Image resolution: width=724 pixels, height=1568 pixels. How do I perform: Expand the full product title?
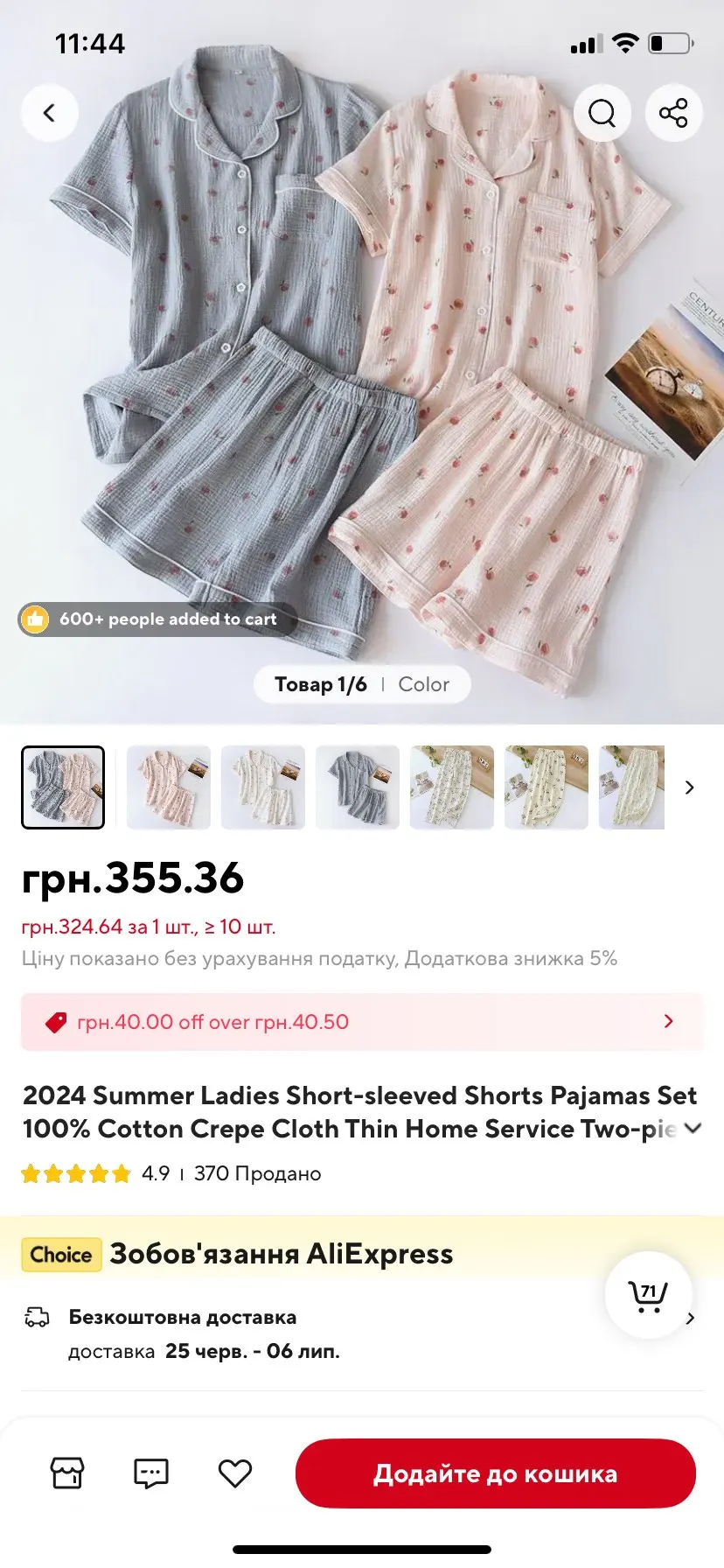point(693,1129)
